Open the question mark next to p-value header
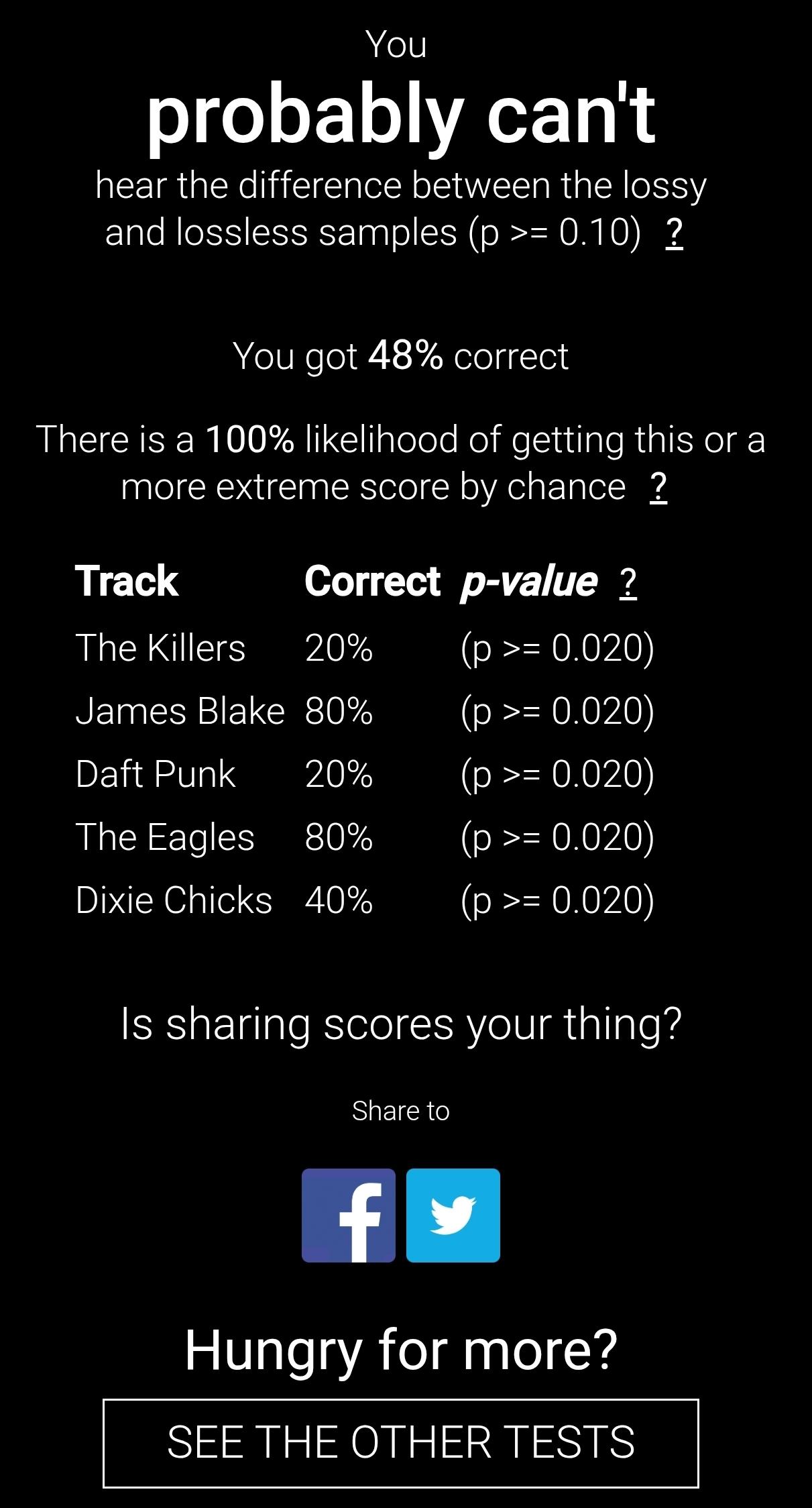The width and height of the screenshot is (812, 1508). 628,582
